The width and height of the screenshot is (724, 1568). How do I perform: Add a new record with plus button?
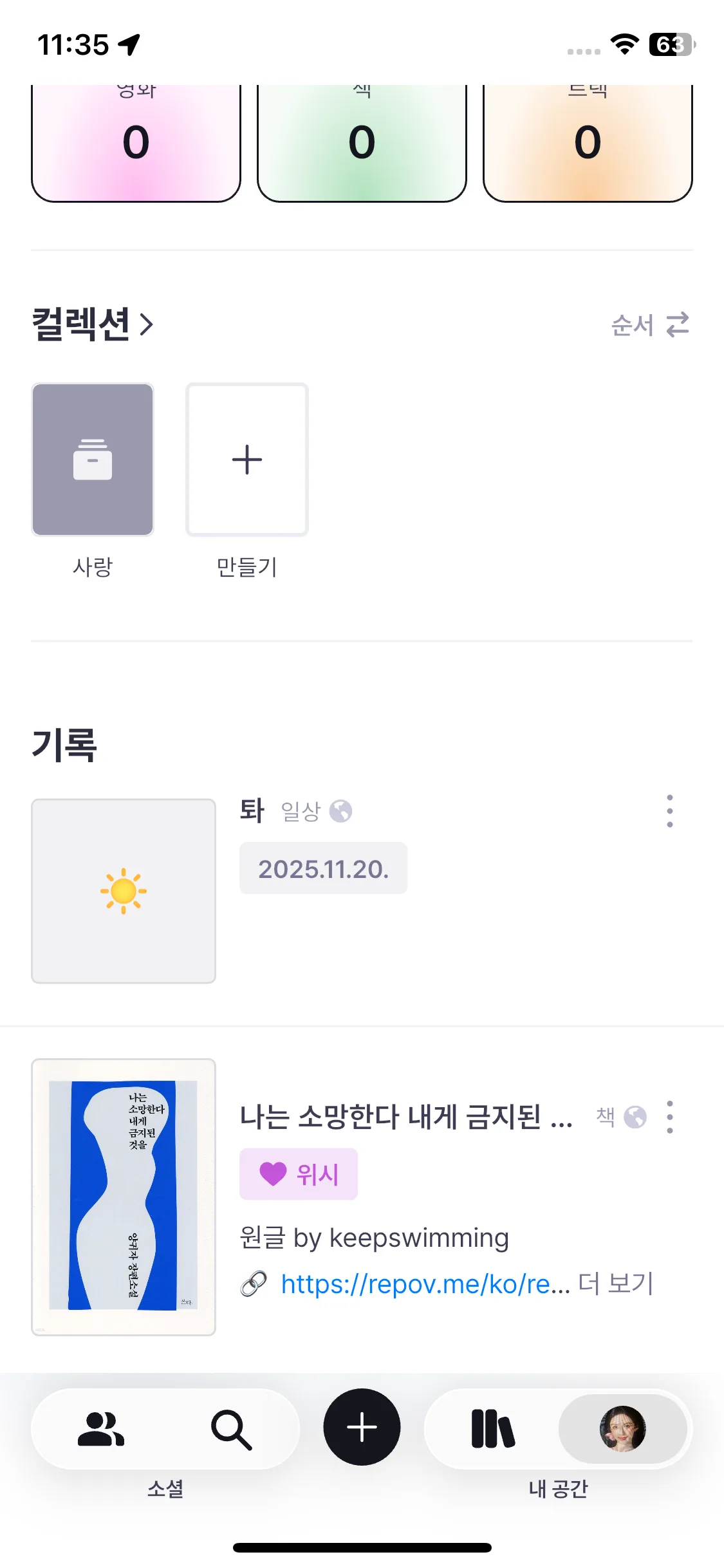click(x=362, y=1427)
